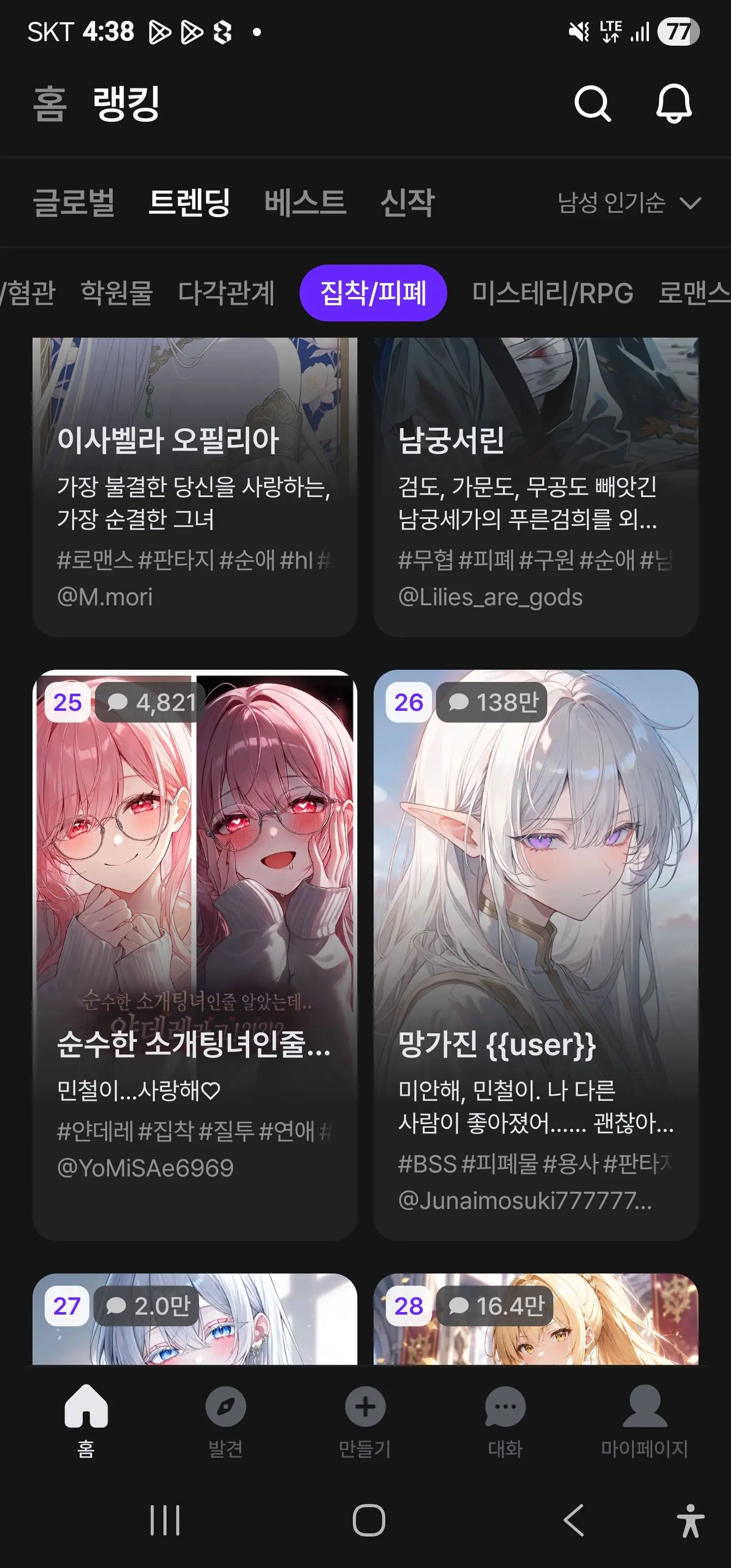Open the 남궁서린 character card
This screenshot has height=1568, width=731.
[x=536, y=487]
